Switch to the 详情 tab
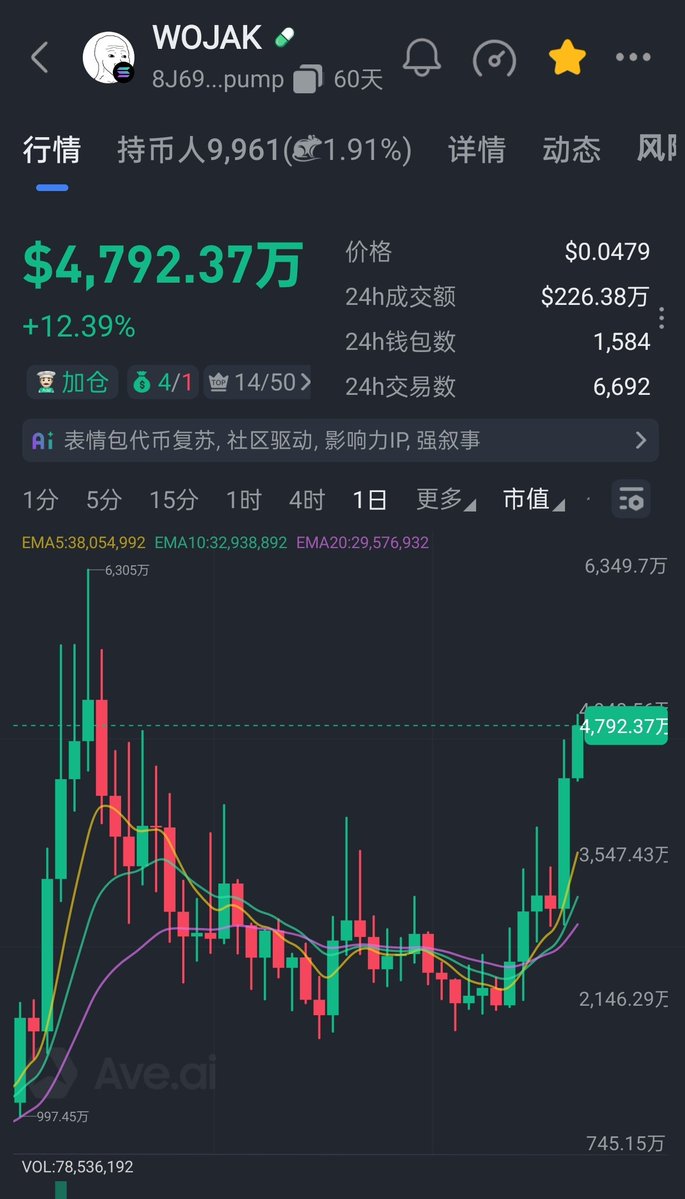 pos(477,150)
